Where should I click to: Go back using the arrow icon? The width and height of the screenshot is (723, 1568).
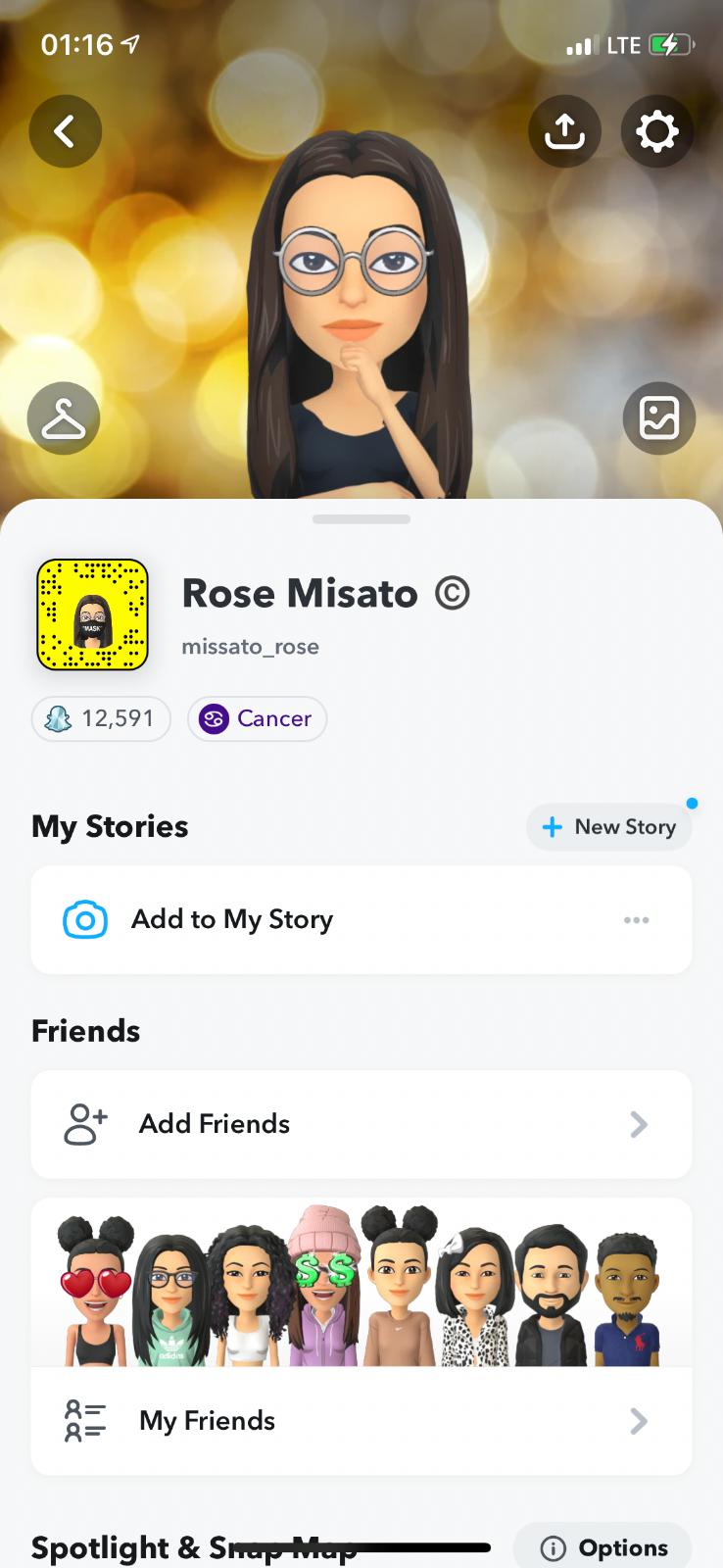[x=66, y=130]
